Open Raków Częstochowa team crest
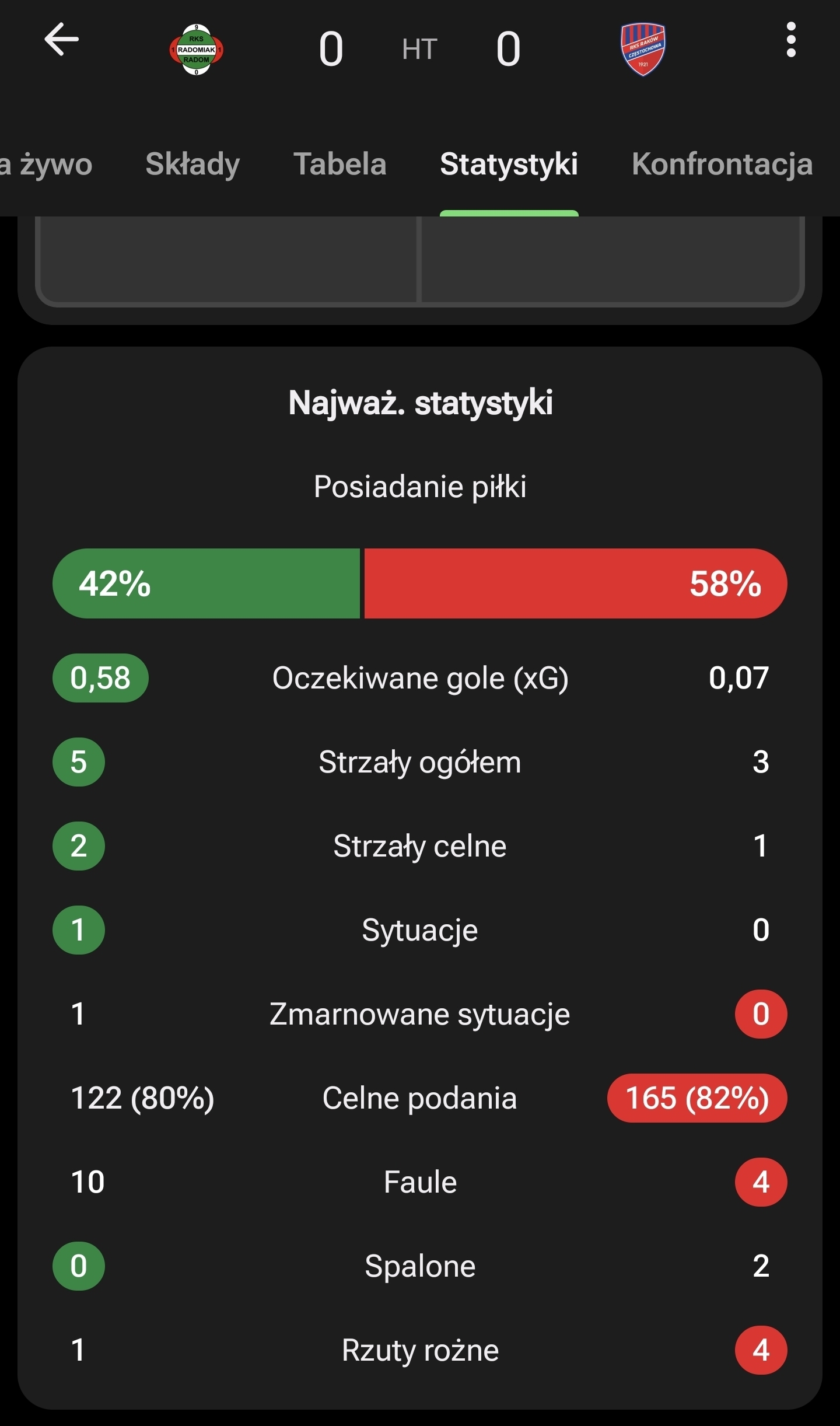Viewport: 840px width, 1426px height. [x=643, y=50]
